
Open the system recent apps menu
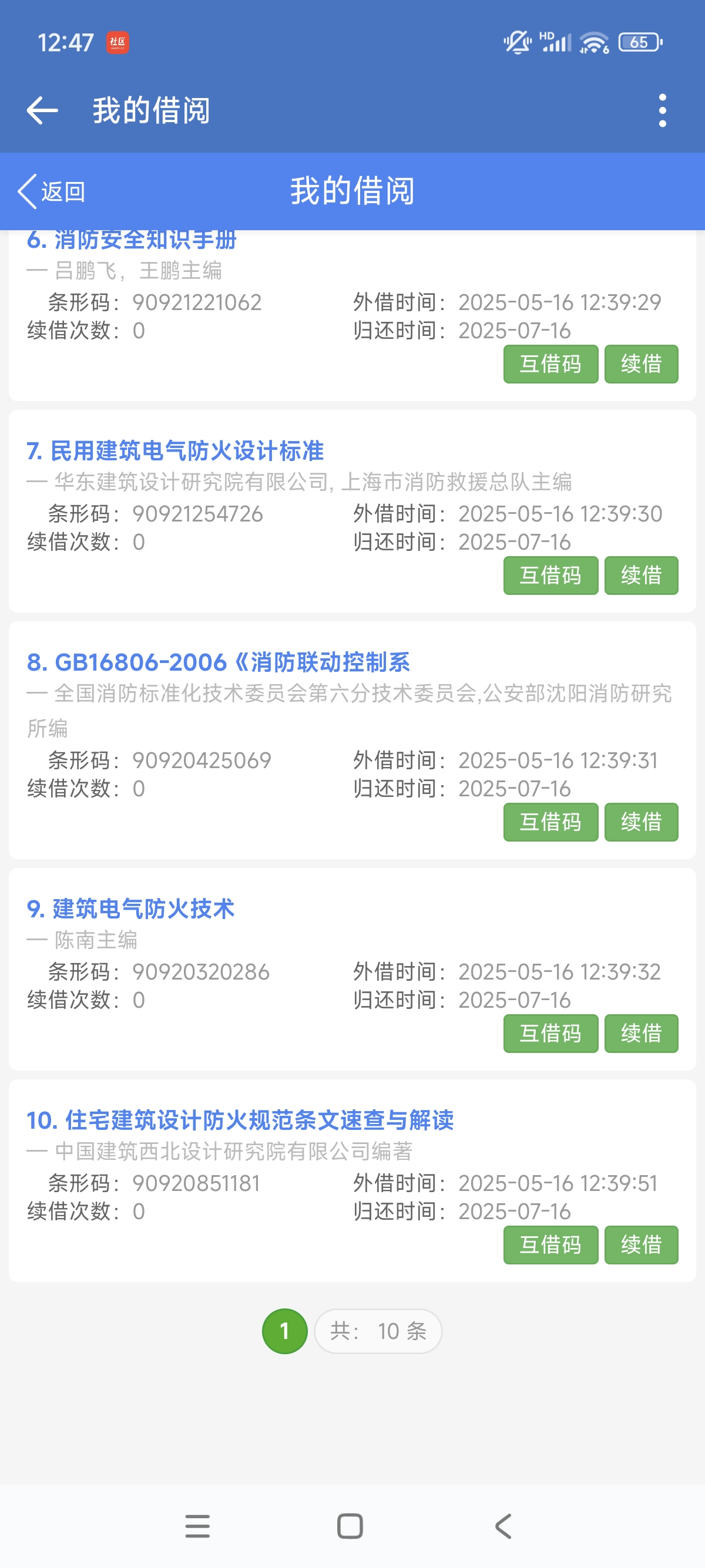tap(197, 1526)
